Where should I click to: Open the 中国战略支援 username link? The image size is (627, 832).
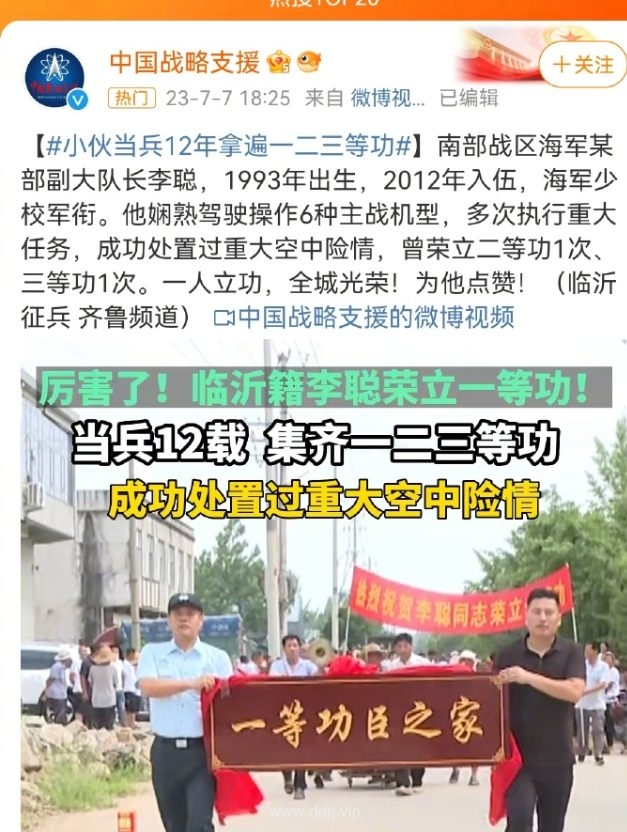pos(184,62)
